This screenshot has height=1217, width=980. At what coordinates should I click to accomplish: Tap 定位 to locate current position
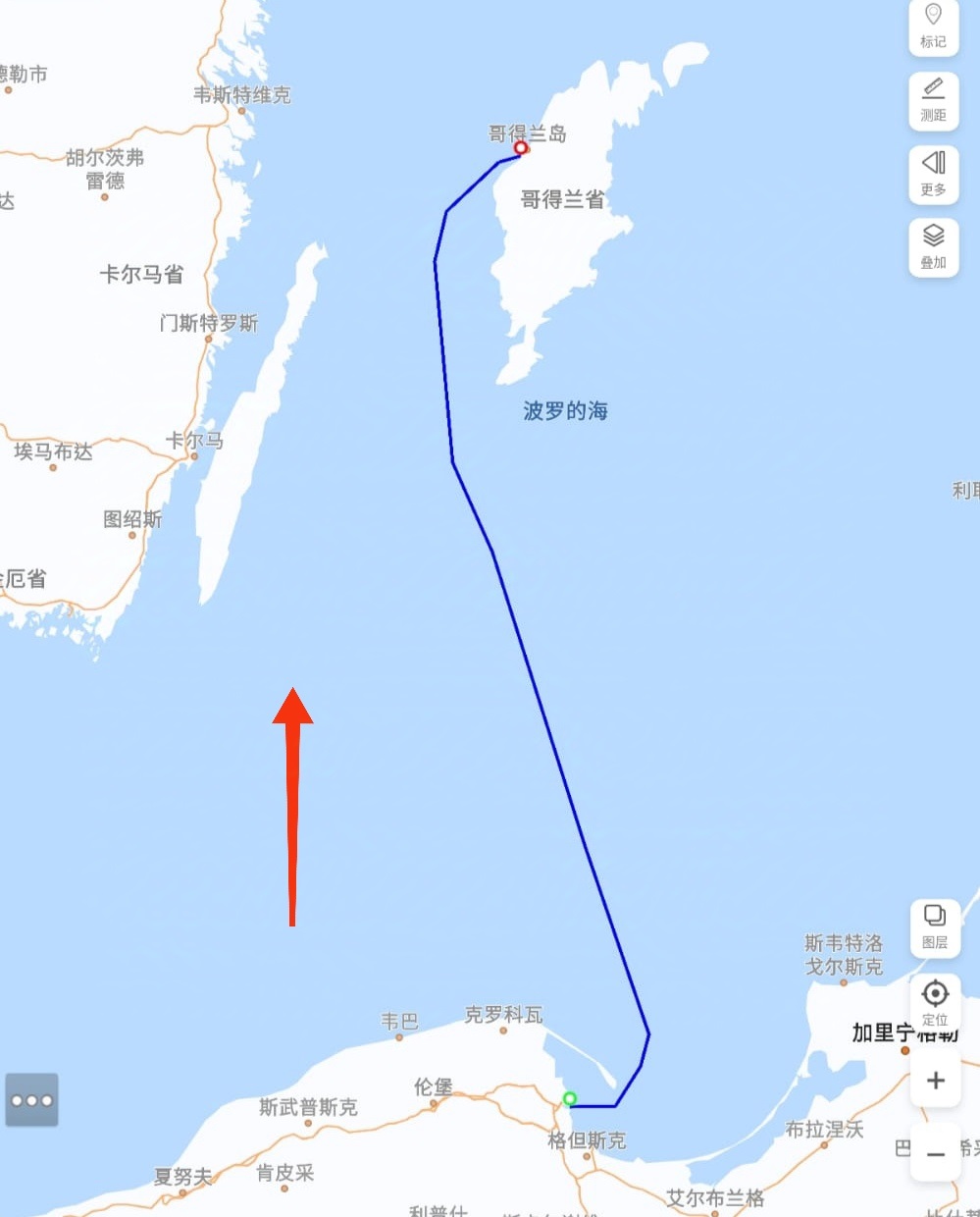935,1000
